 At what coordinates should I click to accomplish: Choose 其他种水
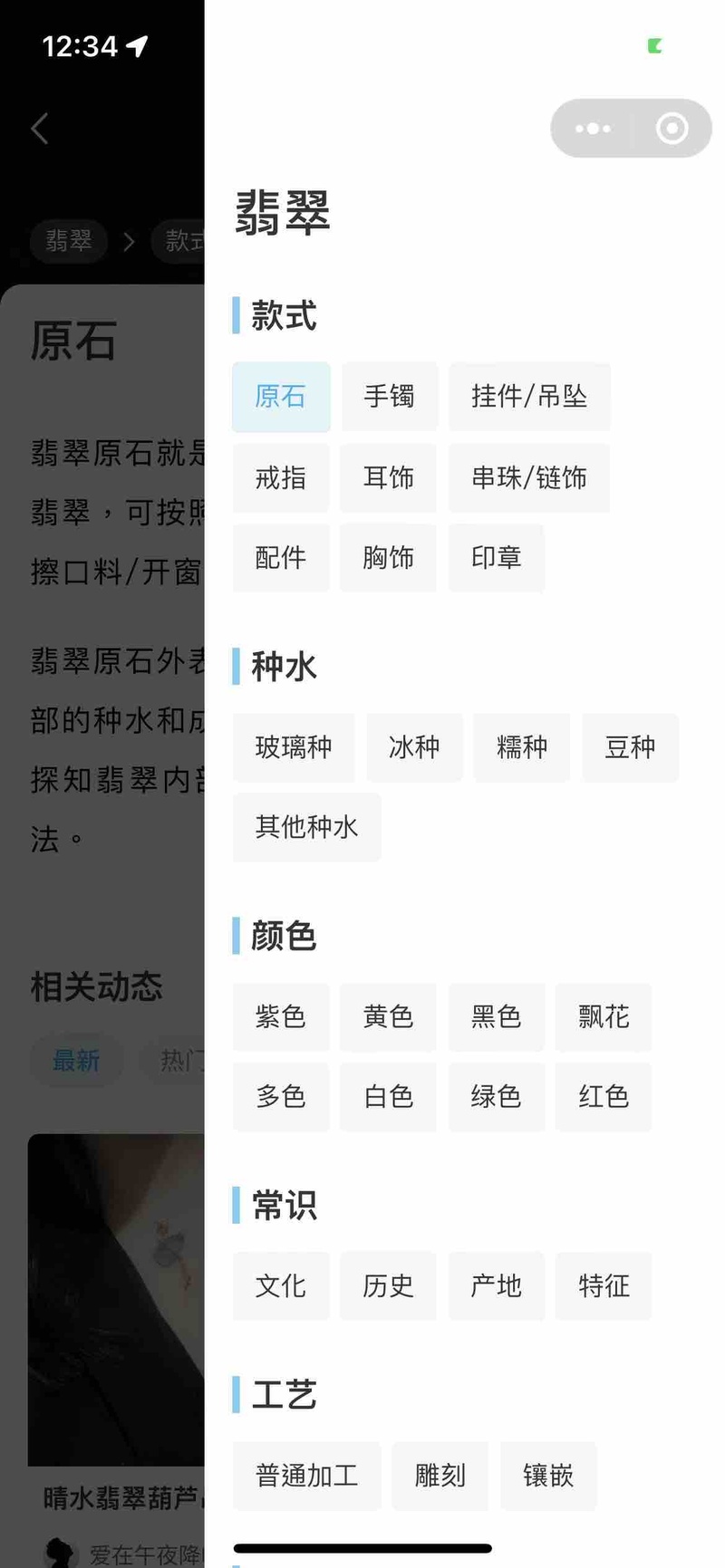(306, 827)
